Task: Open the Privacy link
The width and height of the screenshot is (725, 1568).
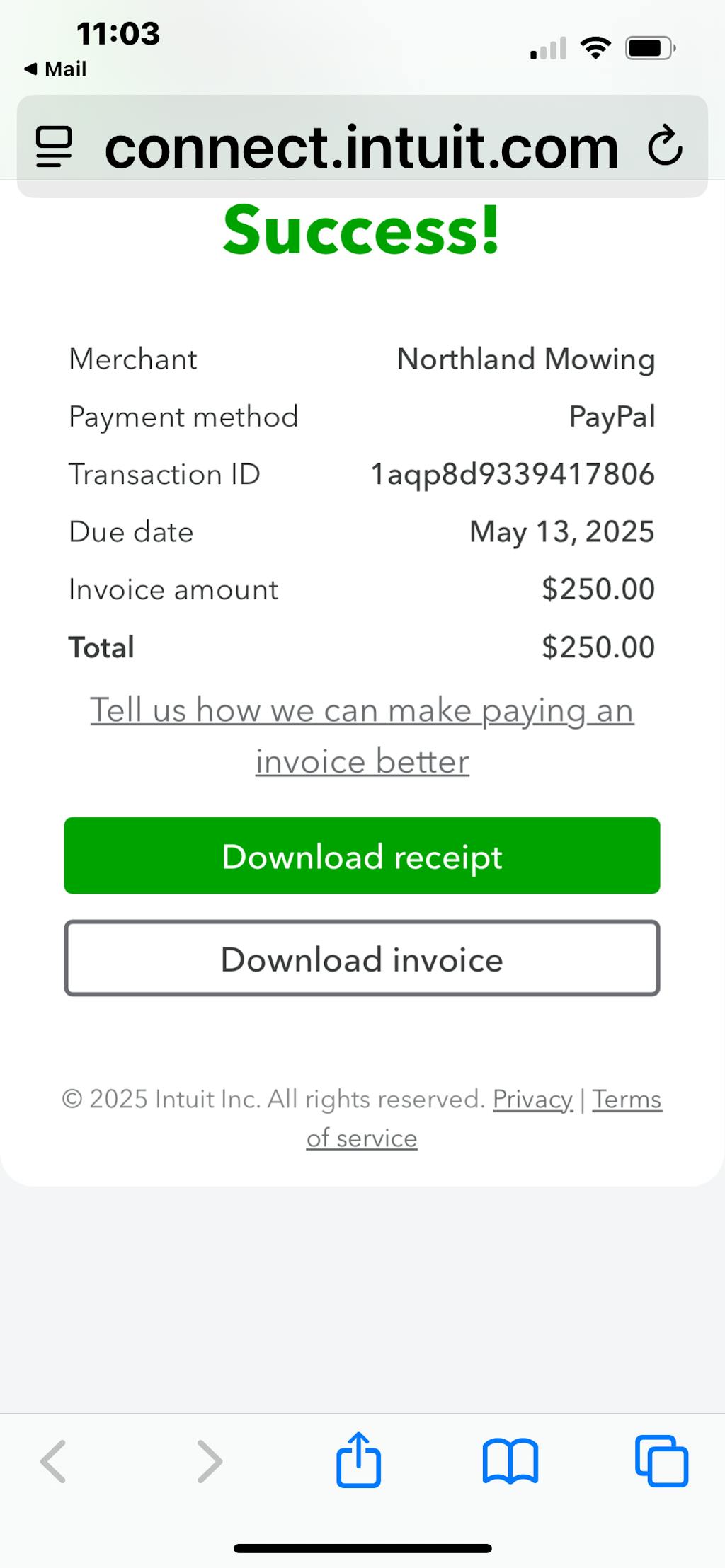Action: click(x=532, y=1099)
